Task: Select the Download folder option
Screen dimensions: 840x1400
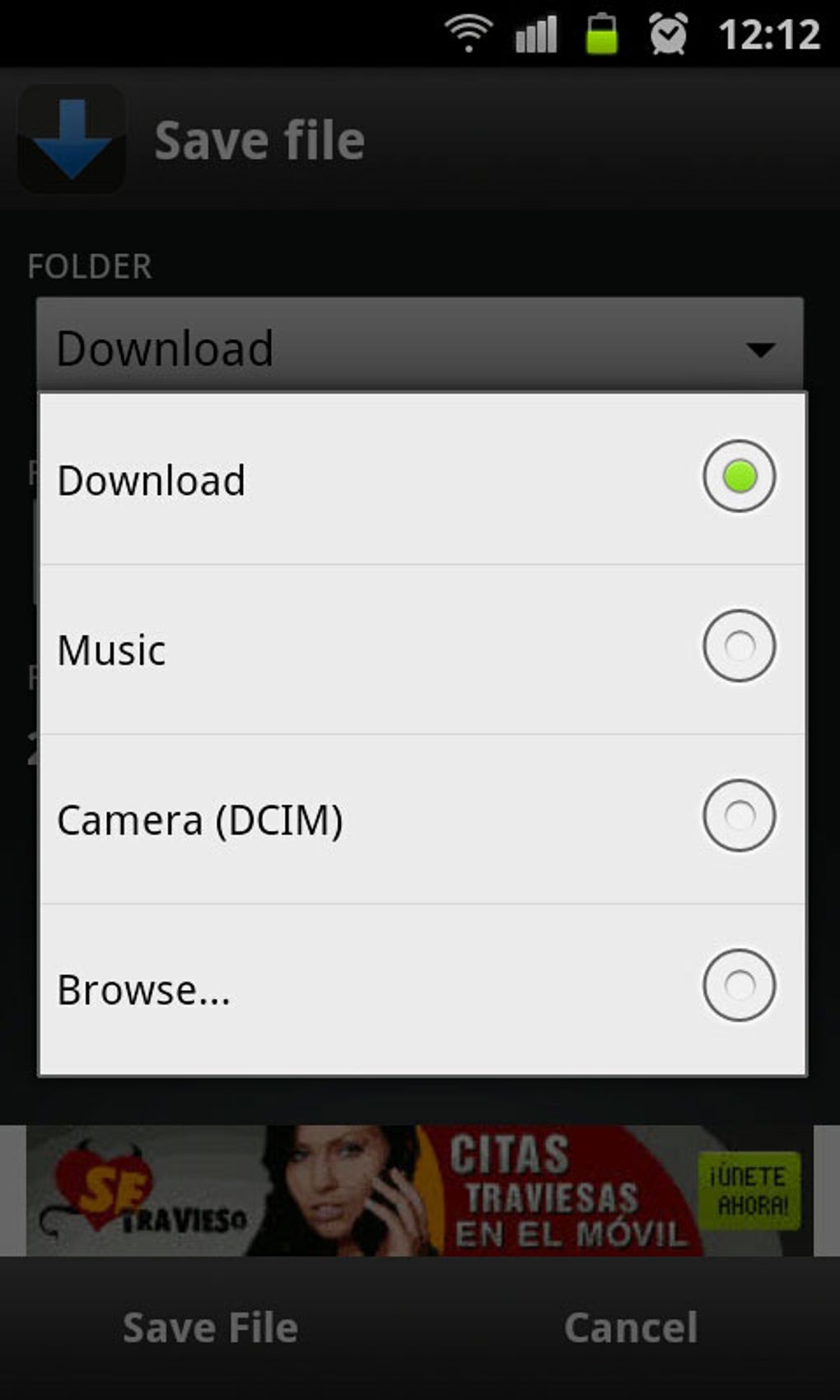Action: click(422, 479)
